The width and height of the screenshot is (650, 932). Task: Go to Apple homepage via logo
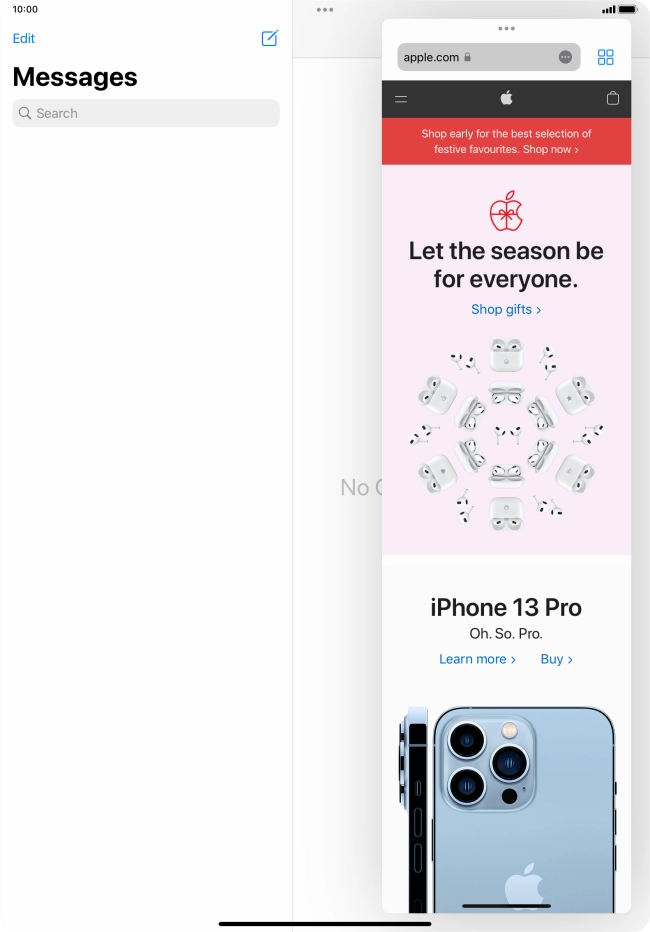tap(506, 98)
